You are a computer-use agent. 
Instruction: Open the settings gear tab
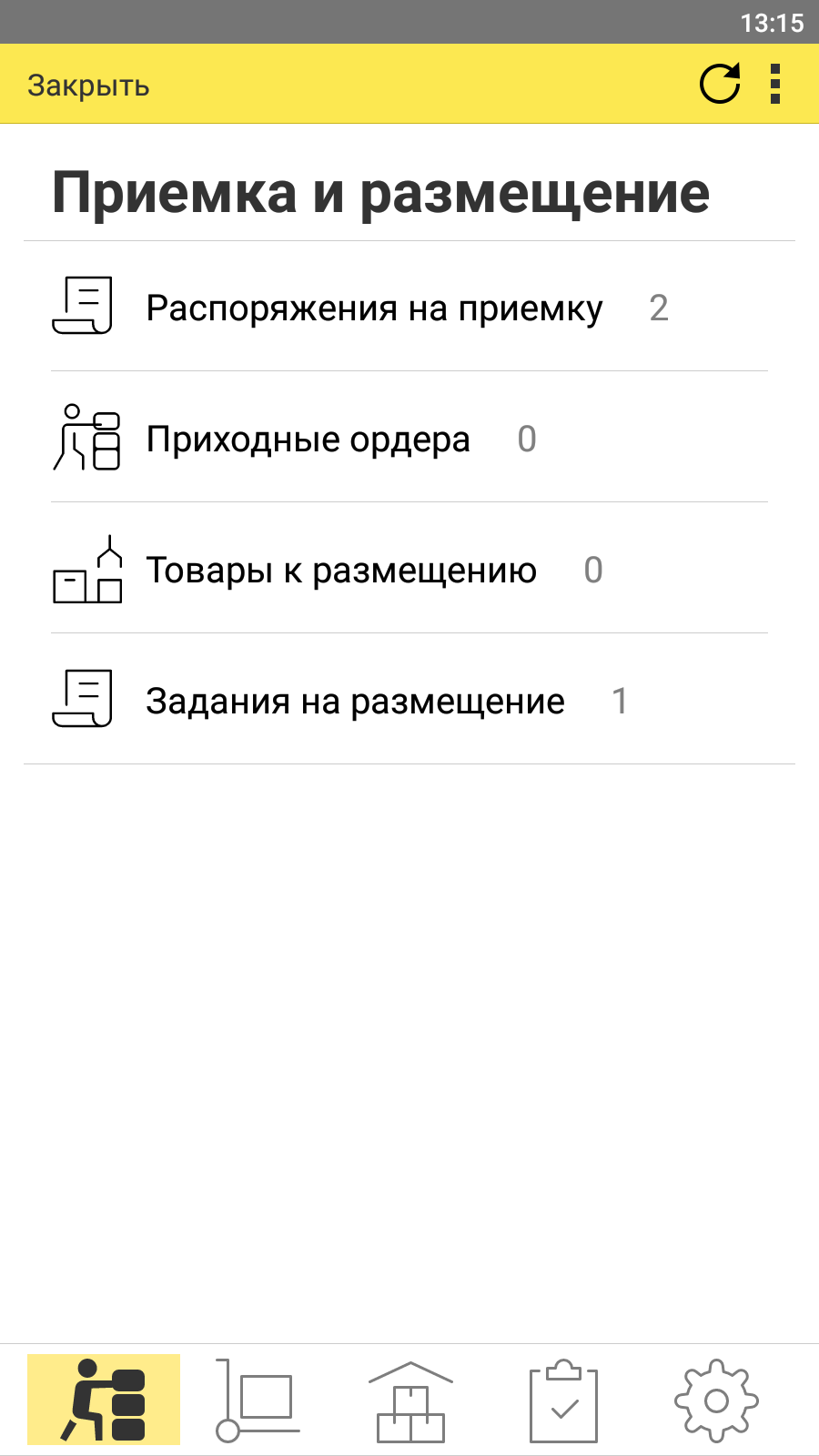pyautogui.click(x=716, y=1400)
